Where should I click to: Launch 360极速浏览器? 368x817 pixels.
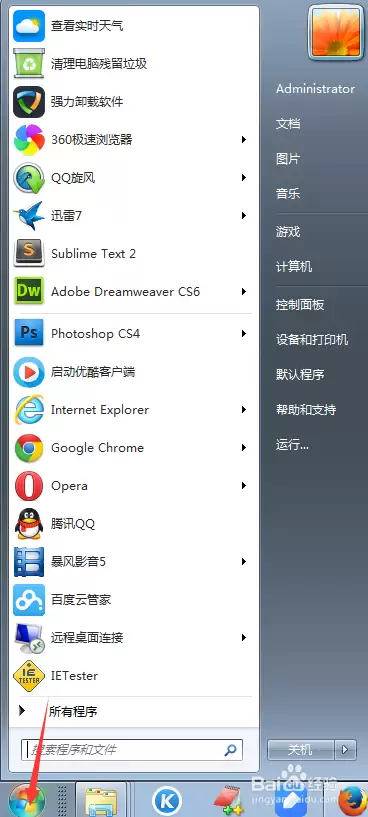(x=134, y=140)
